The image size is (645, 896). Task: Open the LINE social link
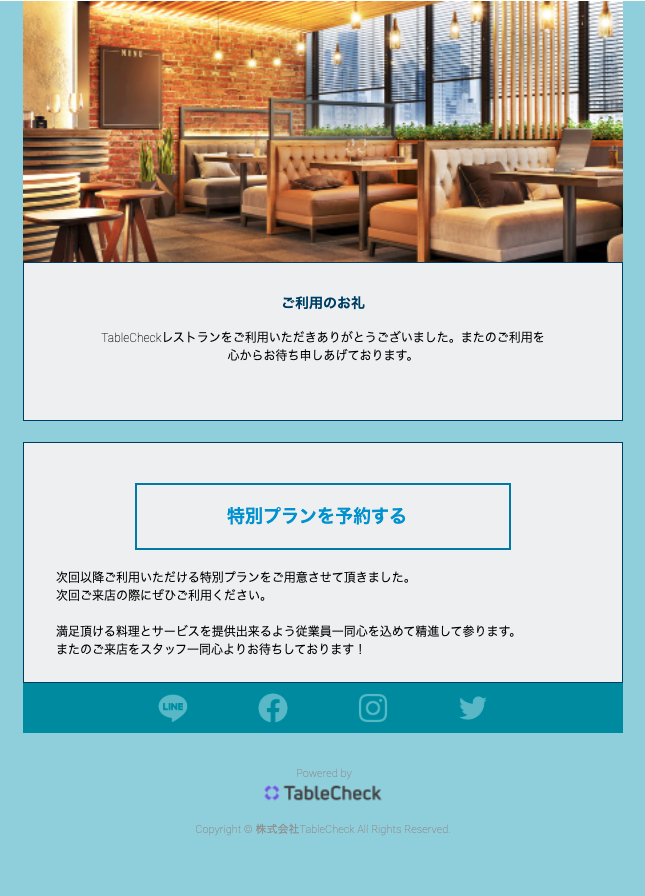[x=173, y=708]
